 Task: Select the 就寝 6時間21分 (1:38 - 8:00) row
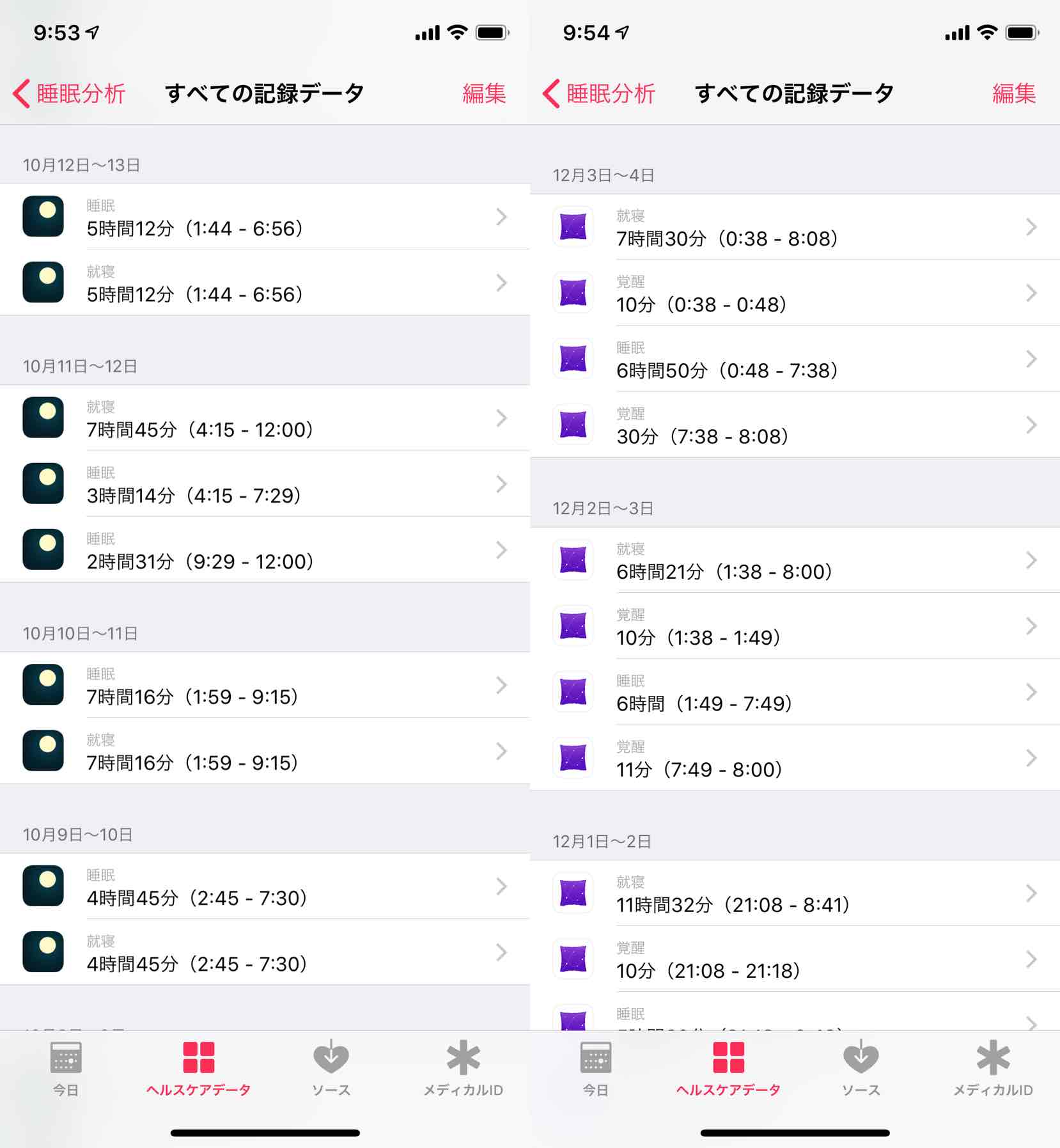coord(795,560)
